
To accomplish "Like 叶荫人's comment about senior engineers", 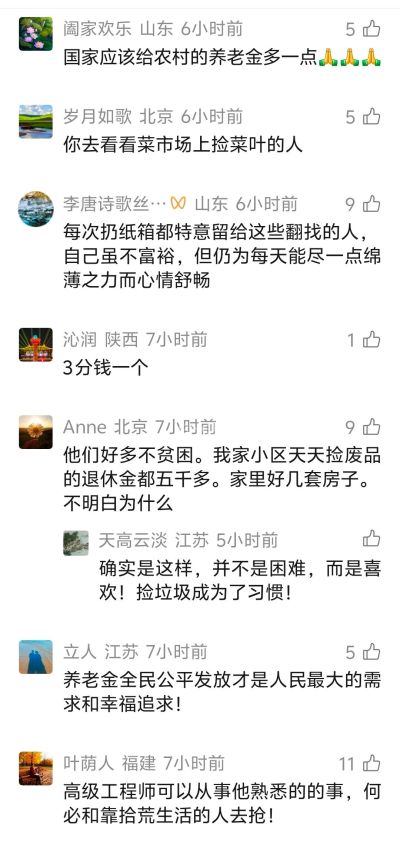I will 372,763.
